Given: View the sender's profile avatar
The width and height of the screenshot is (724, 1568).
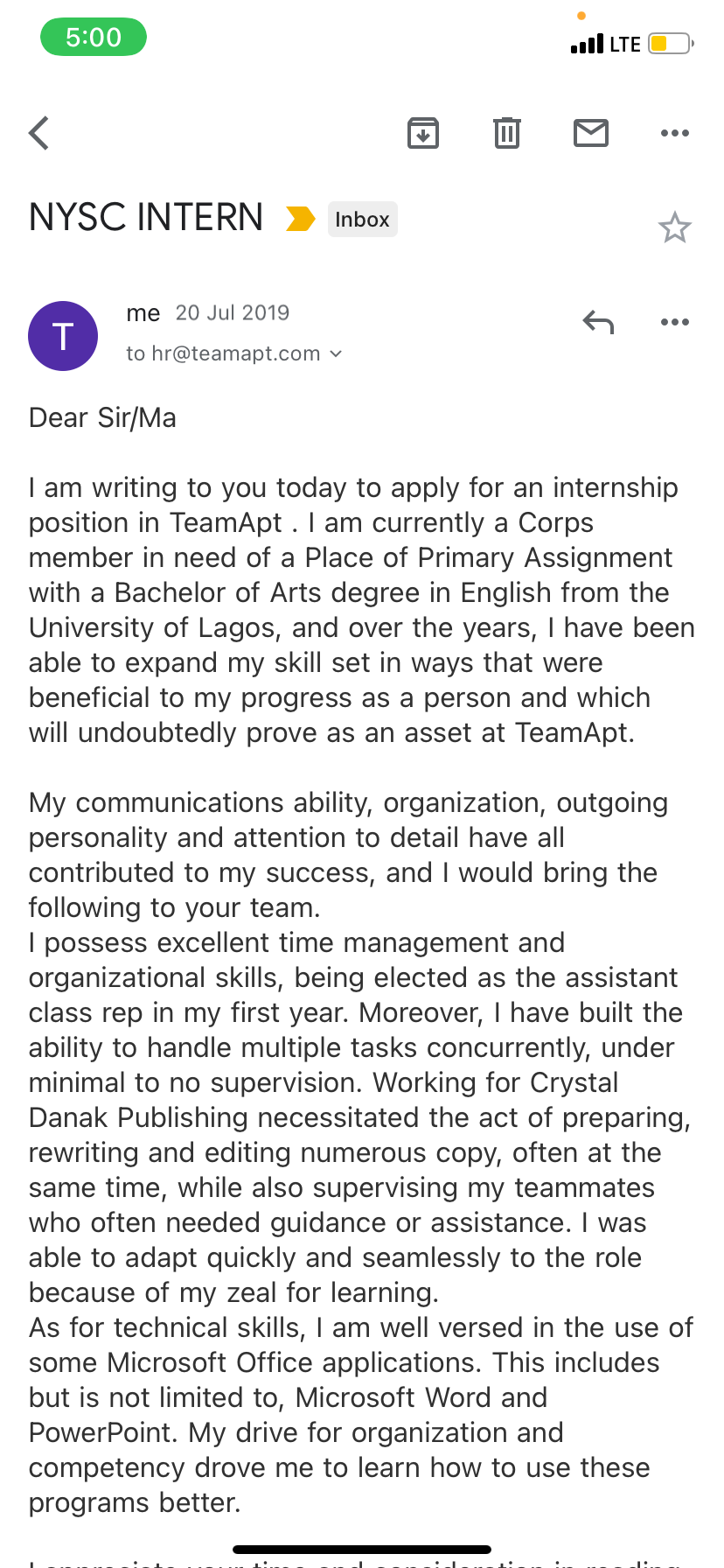Looking at the screenshot, I should 63,336.
